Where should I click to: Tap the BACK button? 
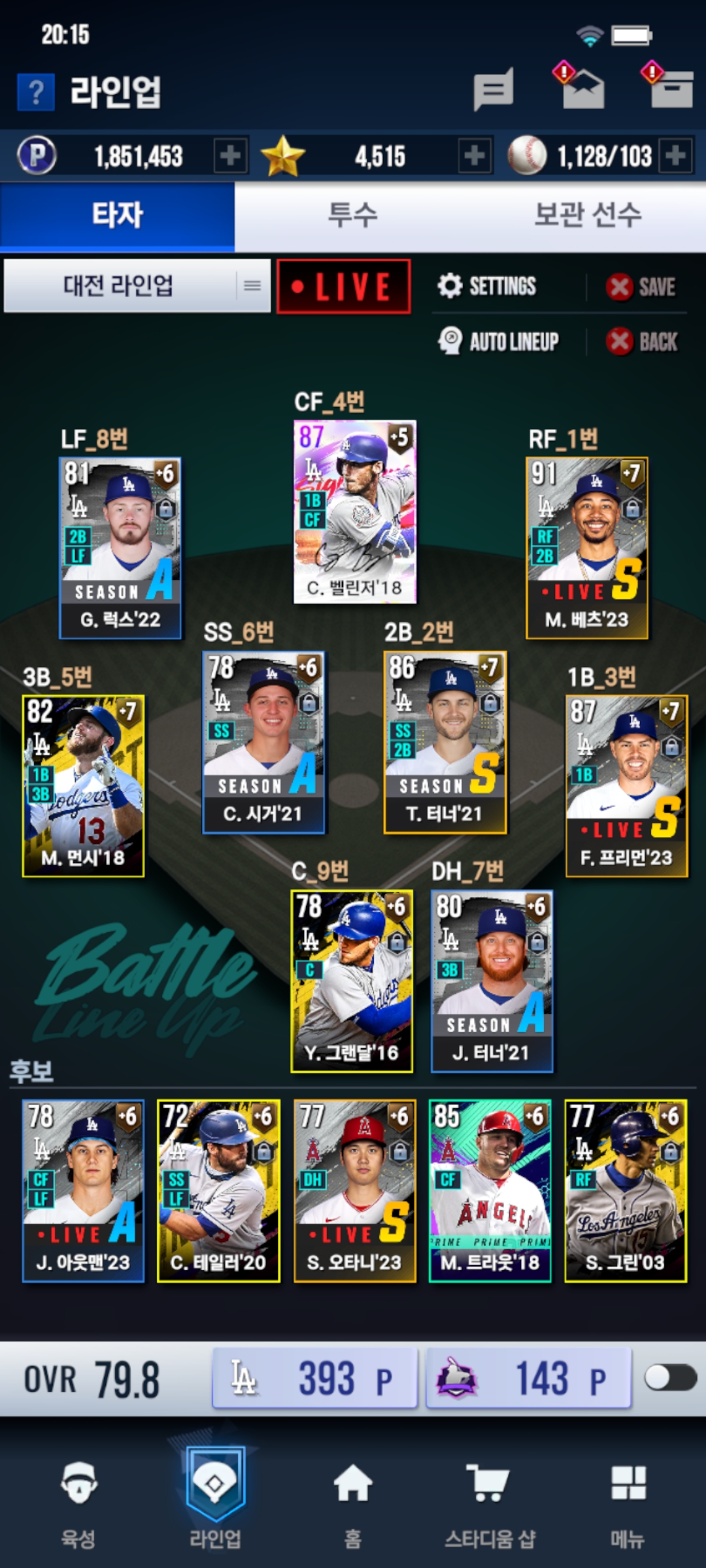pyautogui.click(x=643, y=341)
